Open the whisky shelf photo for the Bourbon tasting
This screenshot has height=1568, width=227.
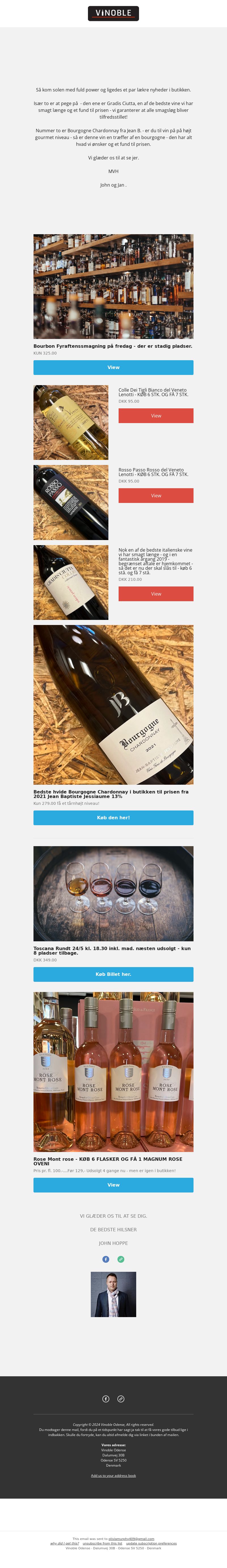click(113, 286)
